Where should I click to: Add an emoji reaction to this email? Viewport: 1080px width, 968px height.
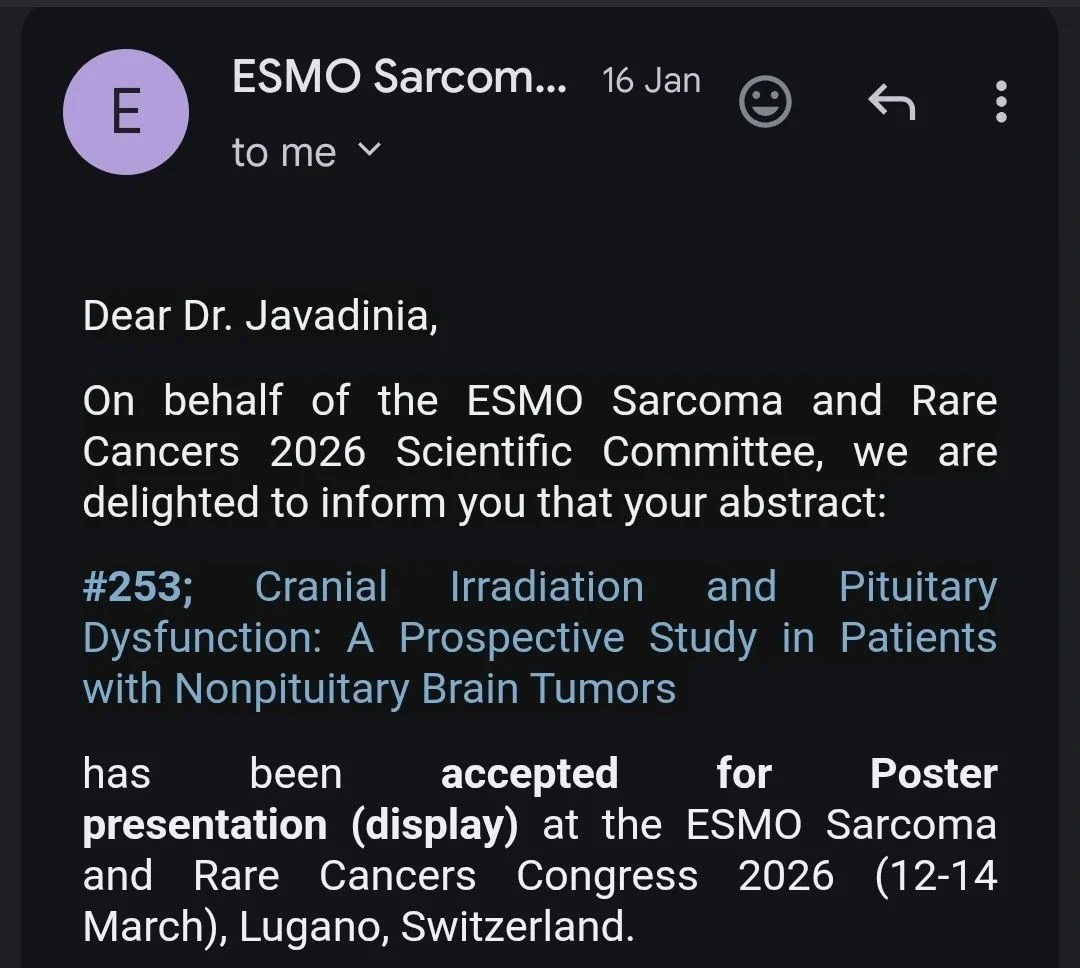pyautogui.click(x=765, y=102)
